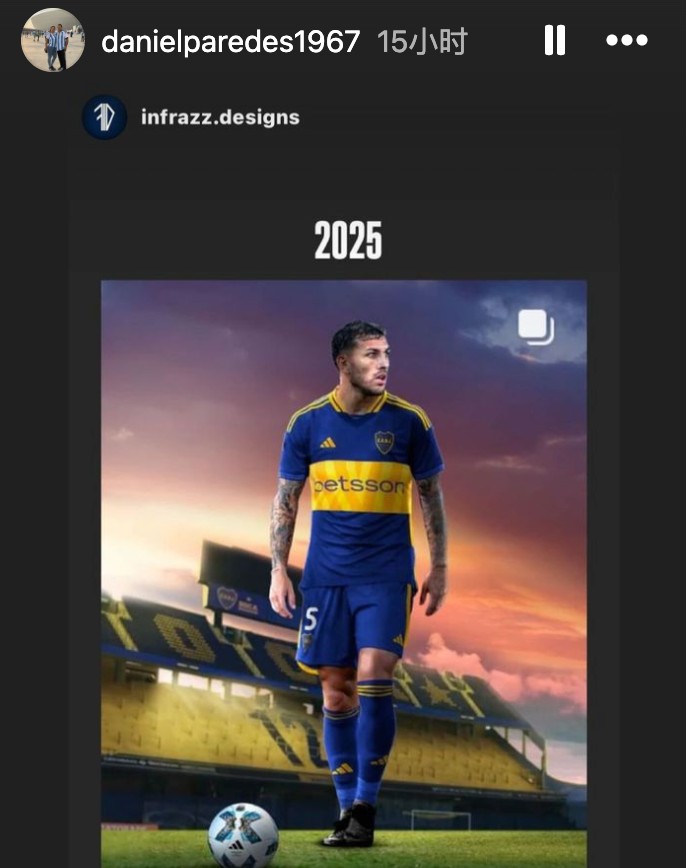Open the danielparedes1967 username link
This screenshot has height=868, width=686.
pyautogui.click(x=230, y=42)
